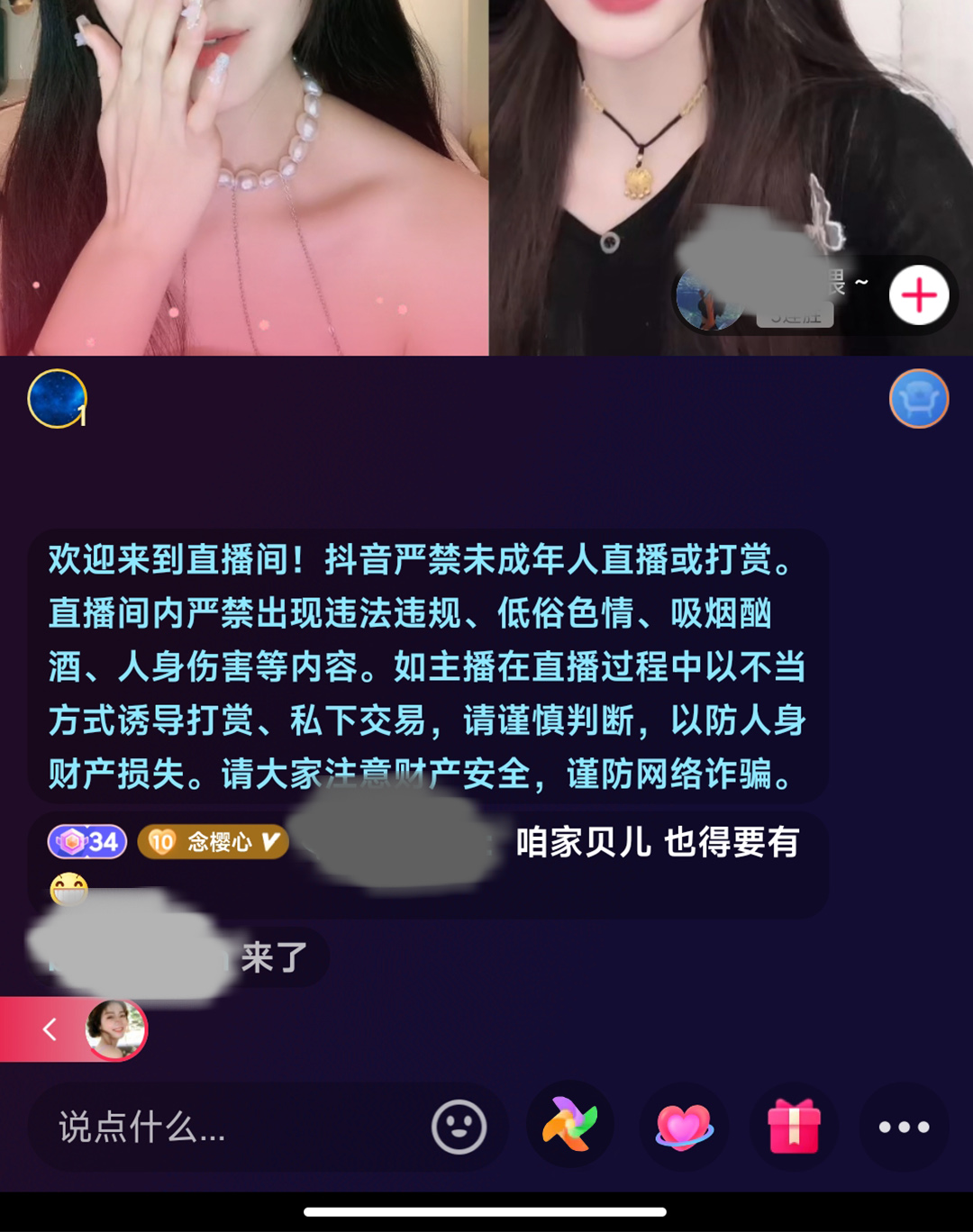Tap the gold '念樱心' fan club badge
Viewport: 973px width, 1232px height.
pos(214,842)
